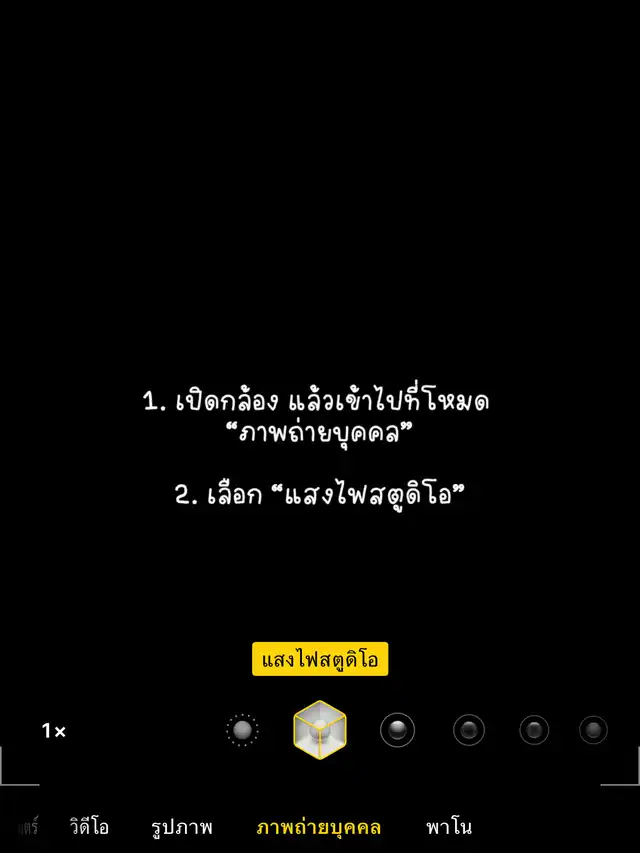This screenshot has height=853, width=640.
Task: Choose the Stage Light Mono effect
Action: tap(534, 730)
